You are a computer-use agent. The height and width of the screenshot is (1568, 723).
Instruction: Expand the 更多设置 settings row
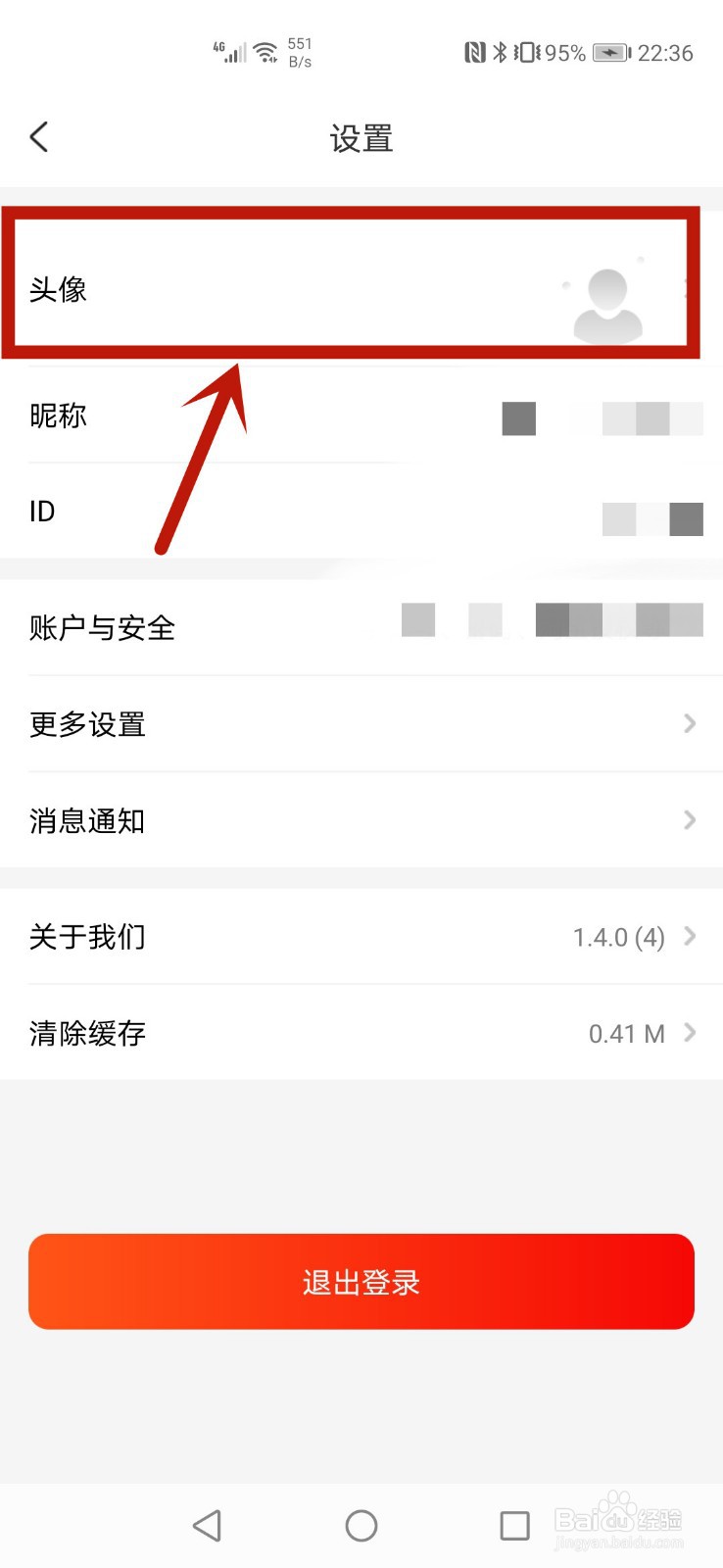tap(361, 723)
